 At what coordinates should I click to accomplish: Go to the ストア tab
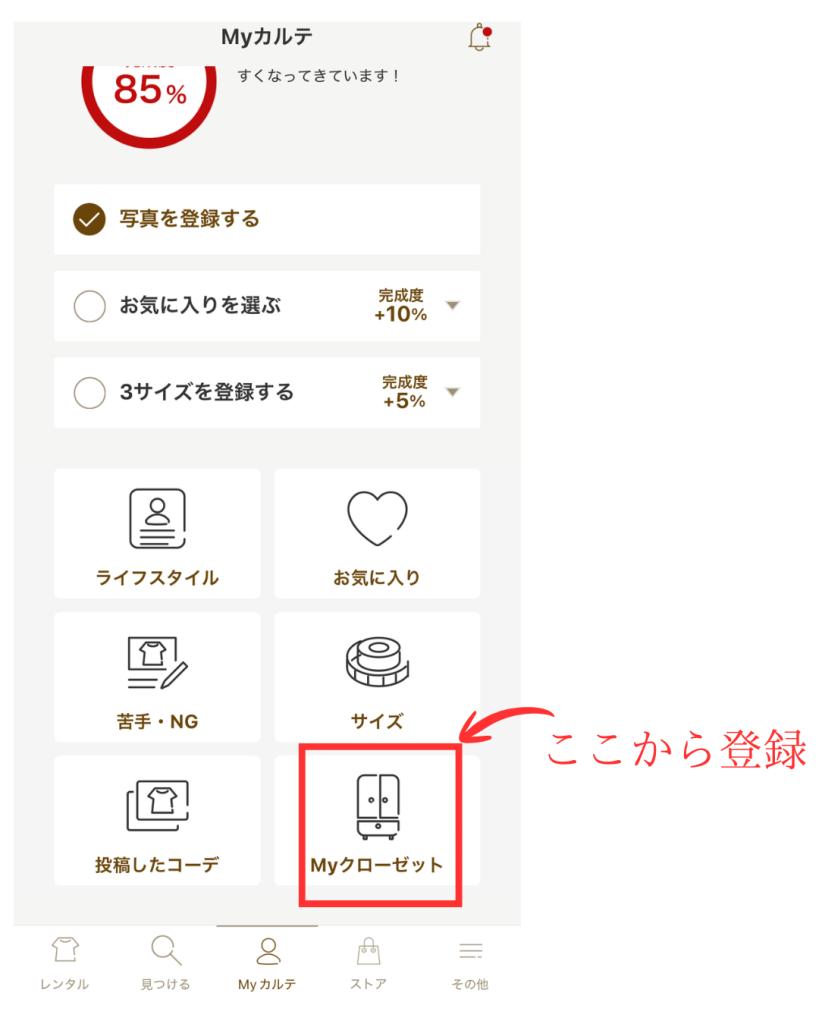pyautogui.click(x=368, y=964)
